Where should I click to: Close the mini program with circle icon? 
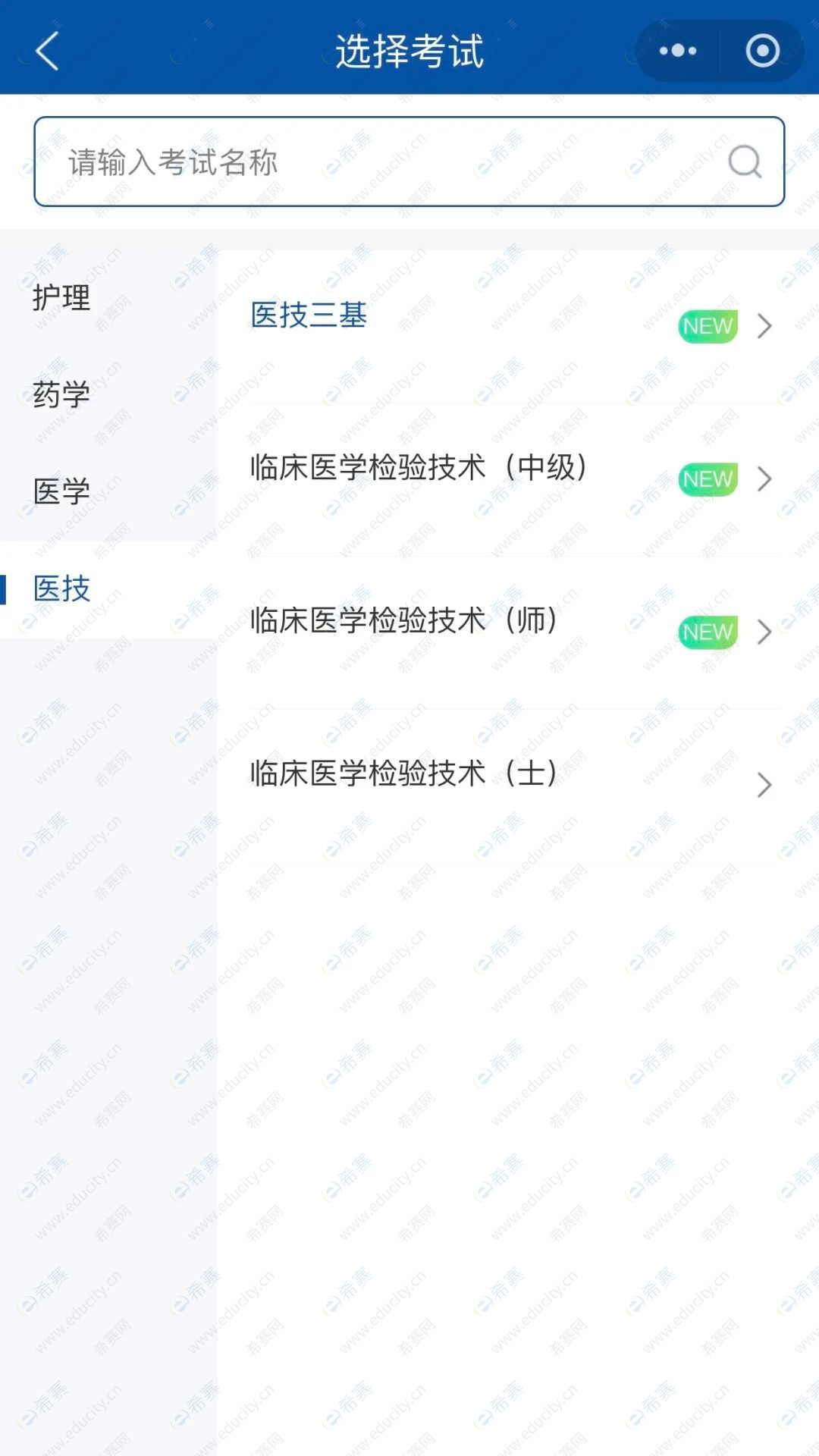pyautogui.click(x=762, y=51)
